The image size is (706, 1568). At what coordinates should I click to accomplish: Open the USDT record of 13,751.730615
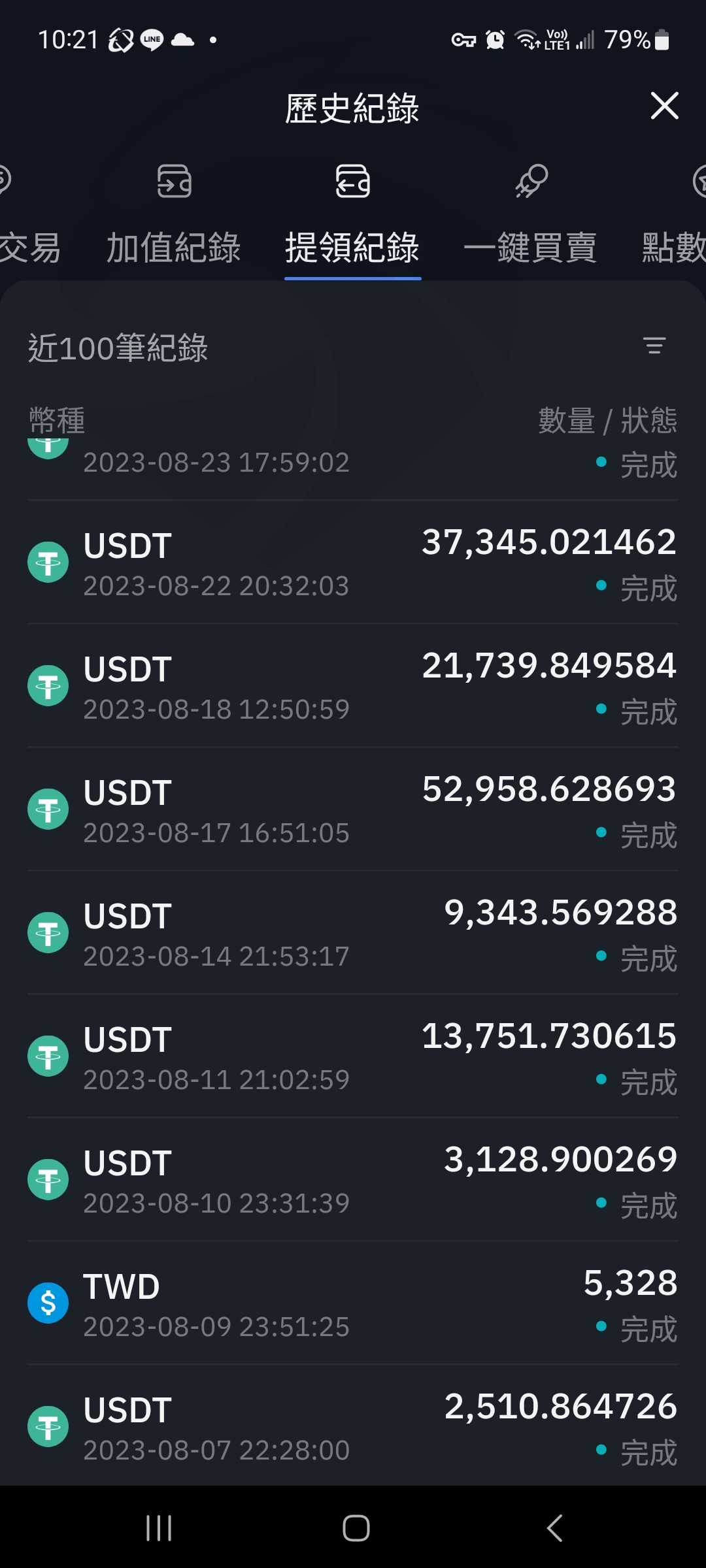[353, 1057]
